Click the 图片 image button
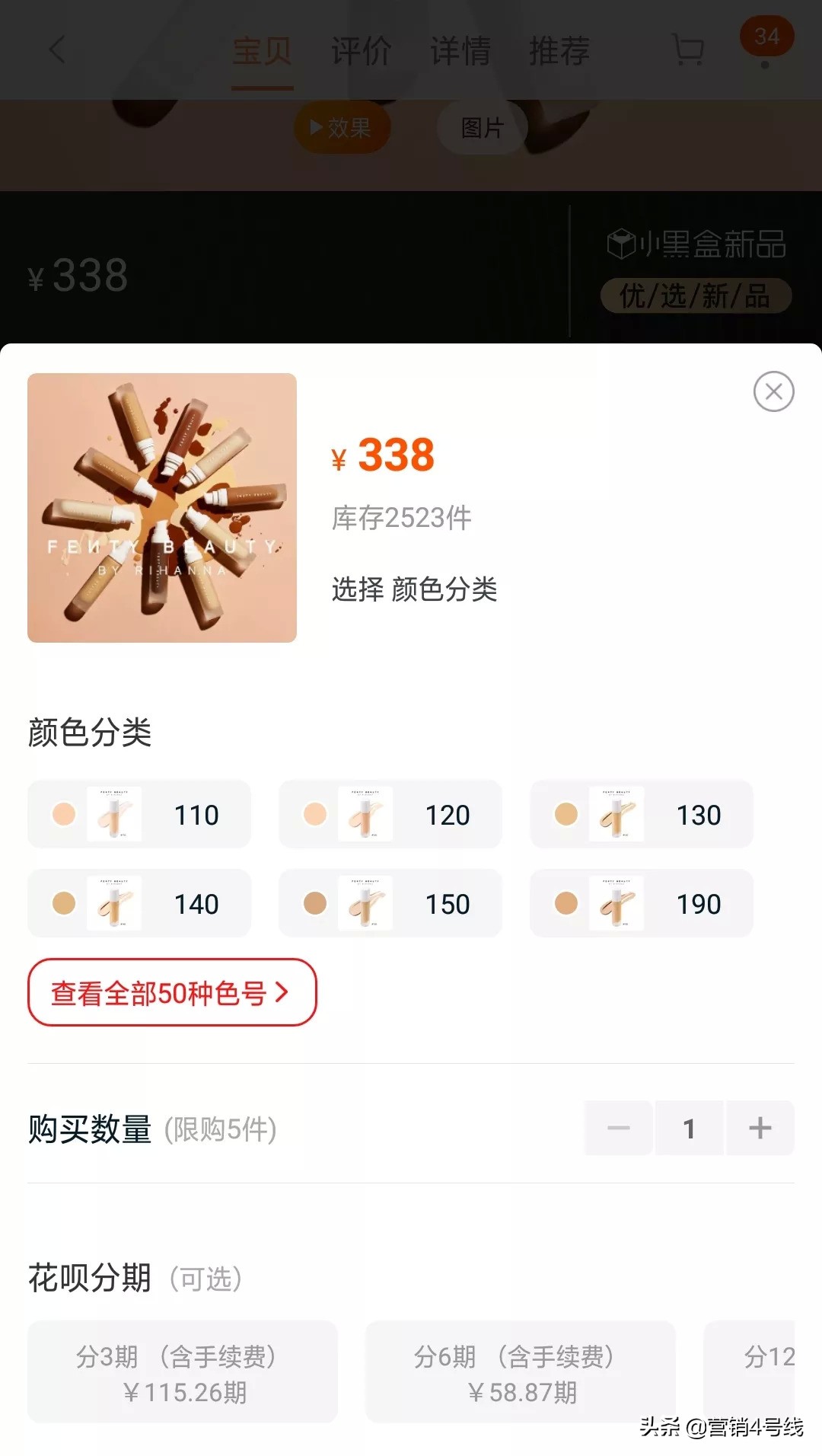The image size is (822, 1456). pos(481,127)
